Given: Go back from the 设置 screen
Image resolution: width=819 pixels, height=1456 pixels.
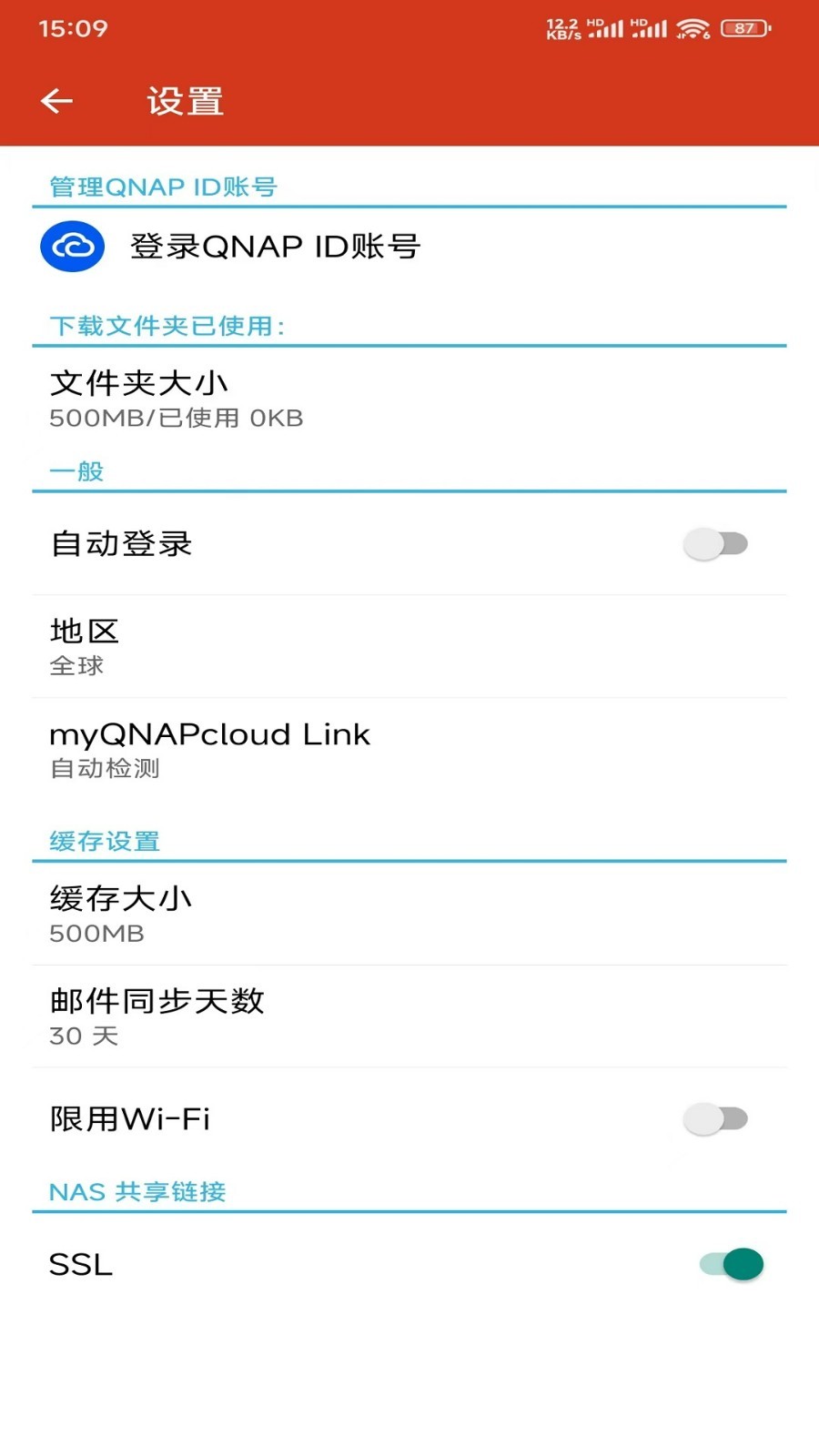Looking at the screenshot, I should click(x=56, y=101).
